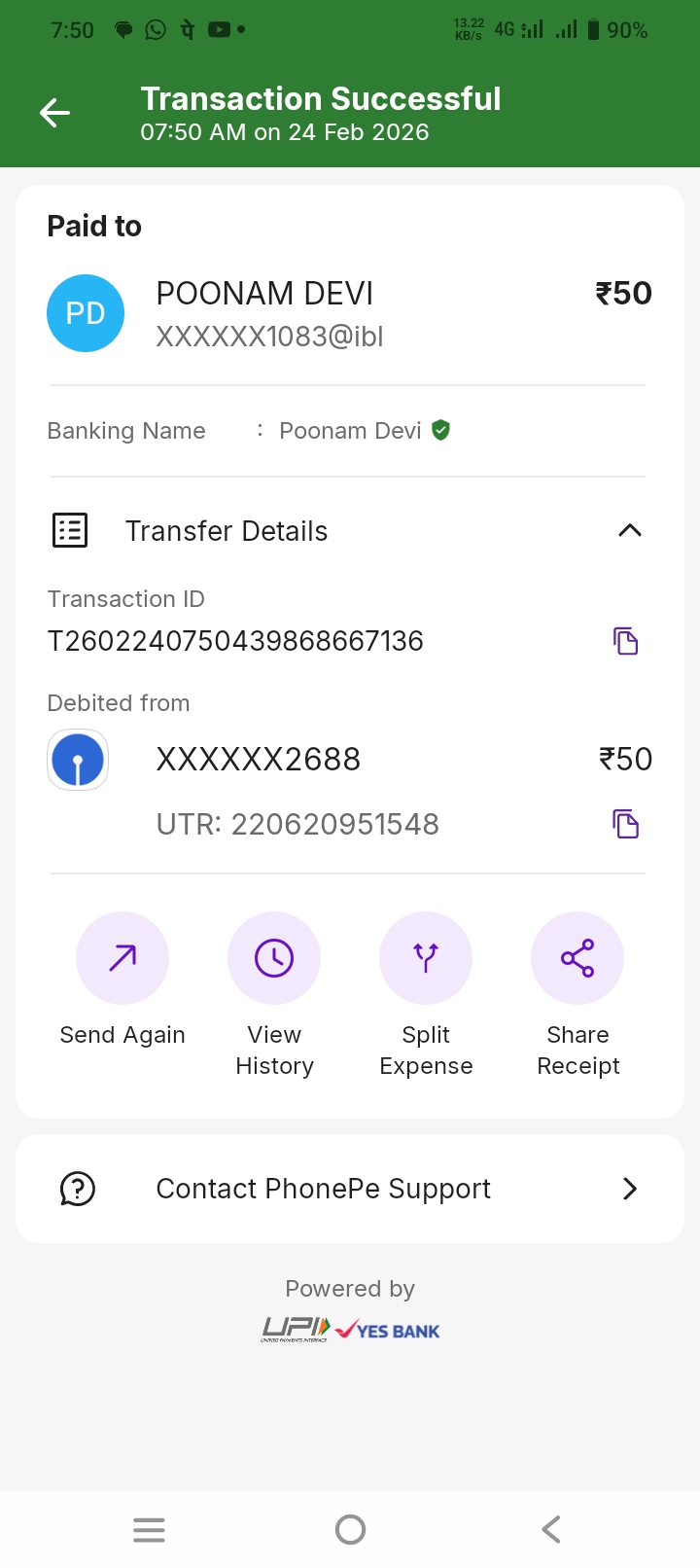Share the payment receipt

click(577, 958)
